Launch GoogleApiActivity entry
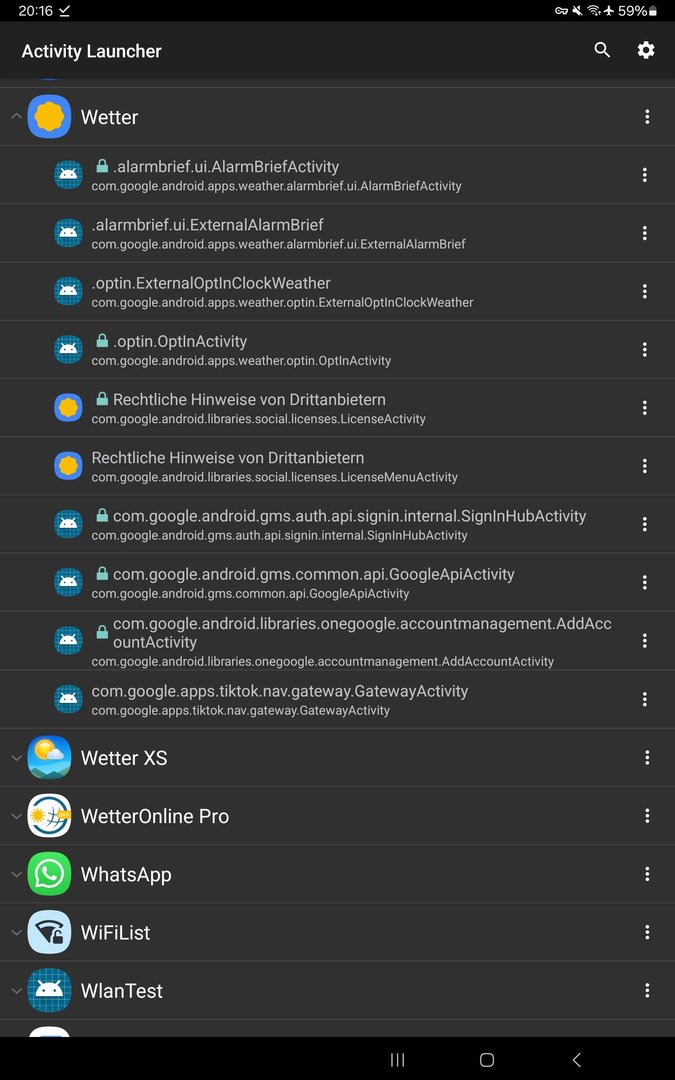Image resolution: width=675 pixels, height=1080 pixels. [x=300, y=582]
